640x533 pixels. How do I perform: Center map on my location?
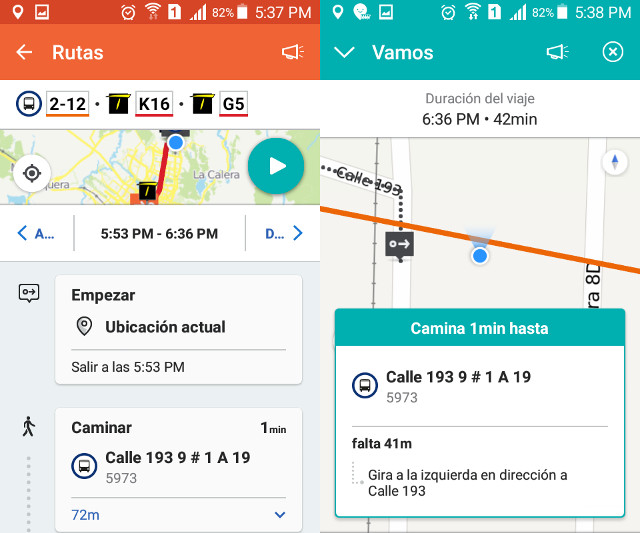pos(32,173)
